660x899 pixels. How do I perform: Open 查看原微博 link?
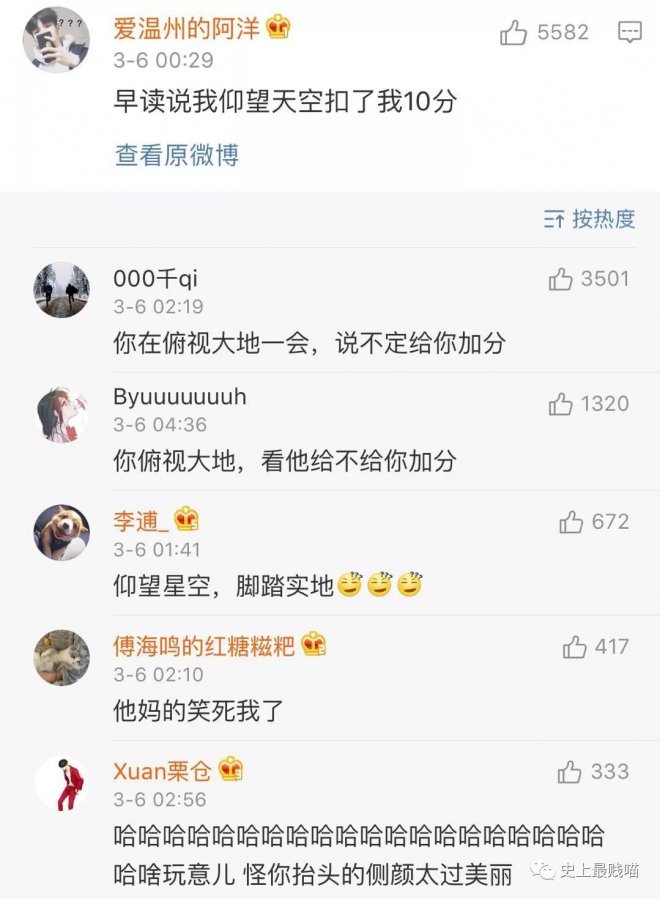point(177,155)
